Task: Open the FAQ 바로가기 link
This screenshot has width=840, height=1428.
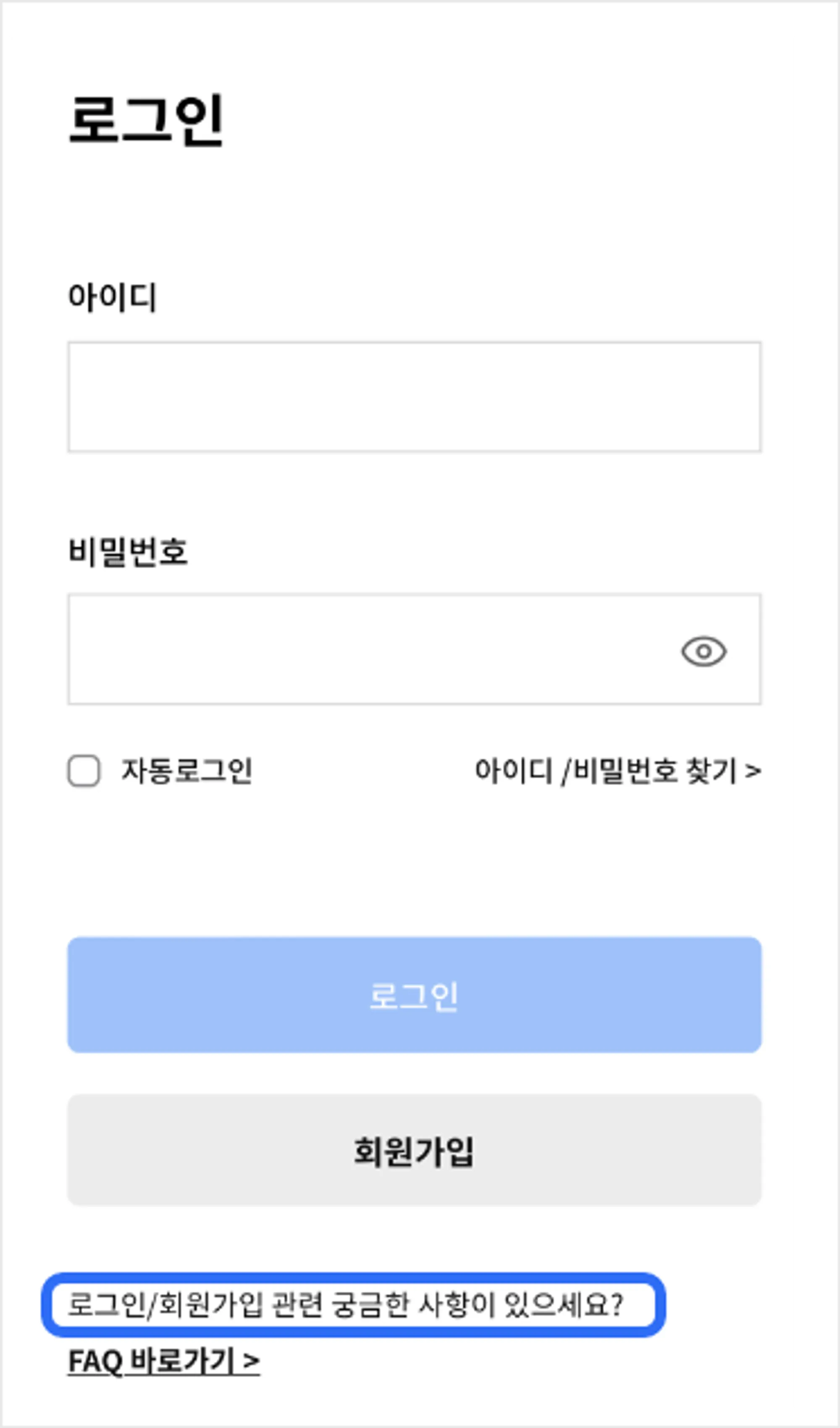Action: [164, 1361]
